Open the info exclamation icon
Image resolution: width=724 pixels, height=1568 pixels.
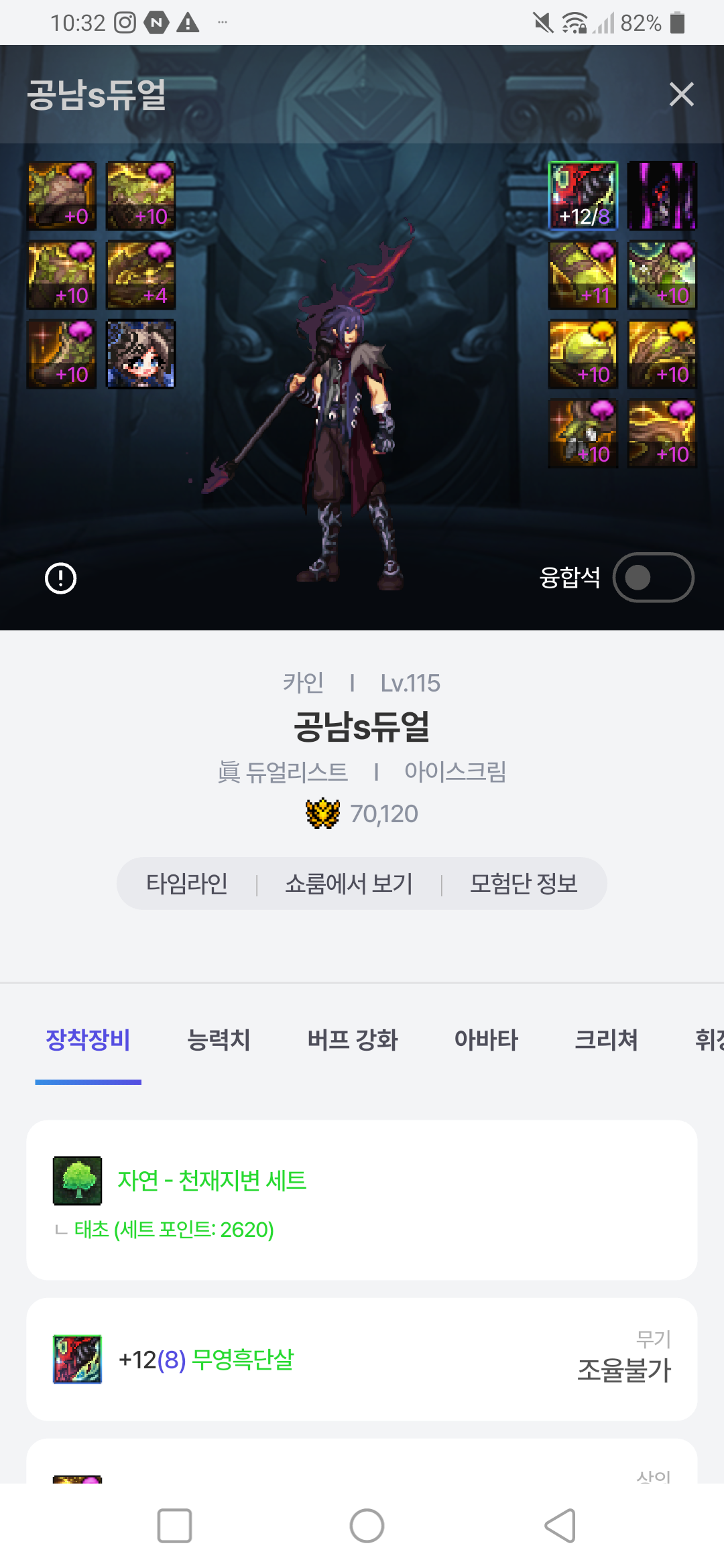[x=60, y=578]
